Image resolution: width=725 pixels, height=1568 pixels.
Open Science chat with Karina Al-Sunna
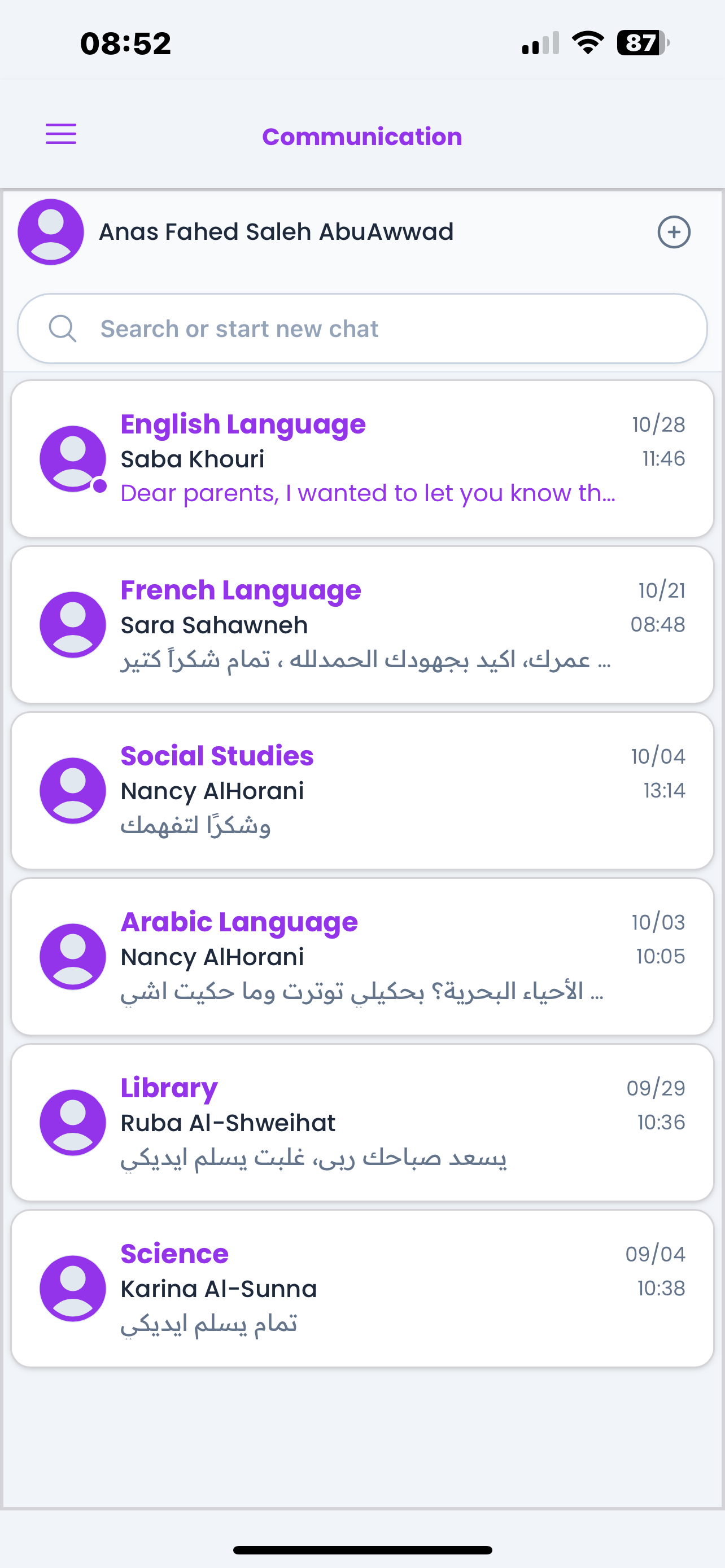[x=362, y=1288]
